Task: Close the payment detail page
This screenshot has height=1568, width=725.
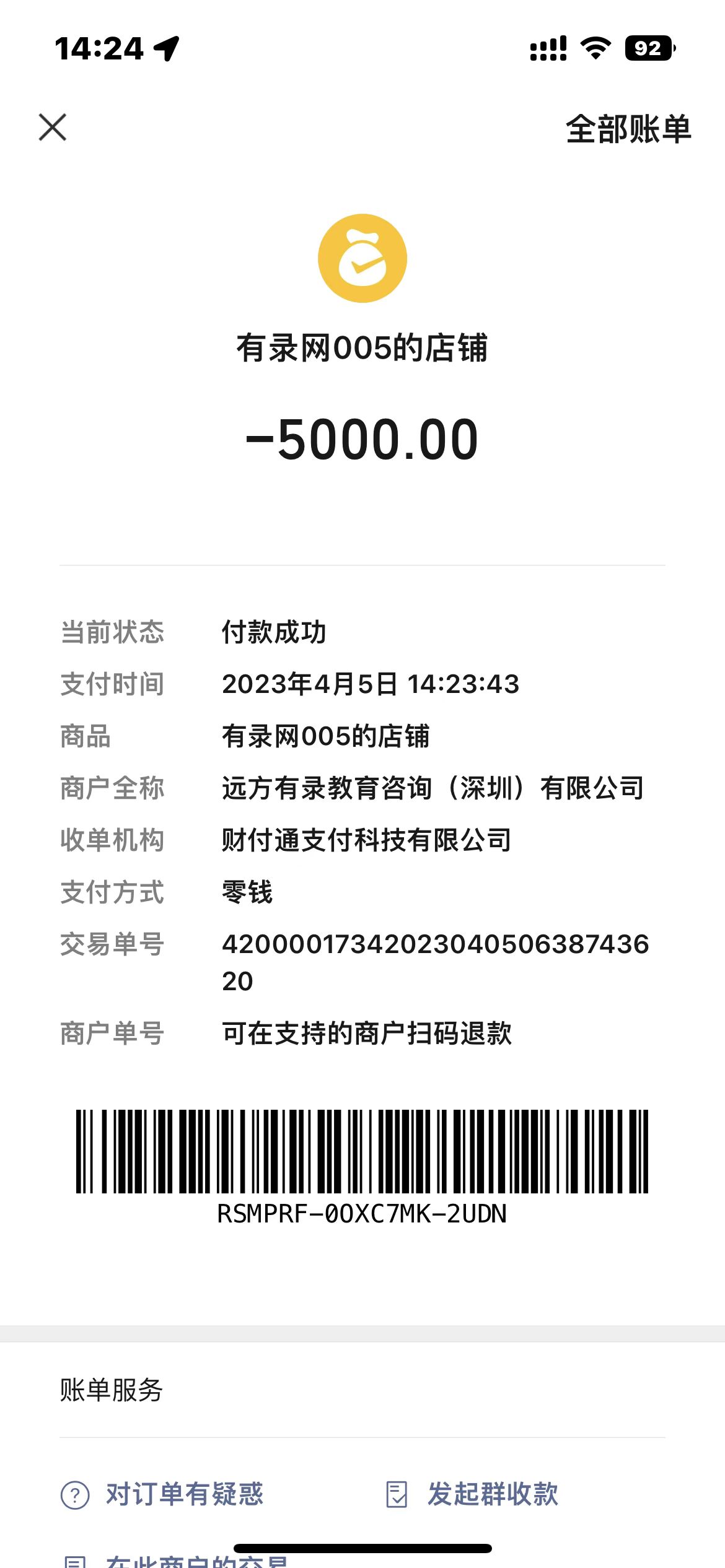Action: click(x=53, y=128)
